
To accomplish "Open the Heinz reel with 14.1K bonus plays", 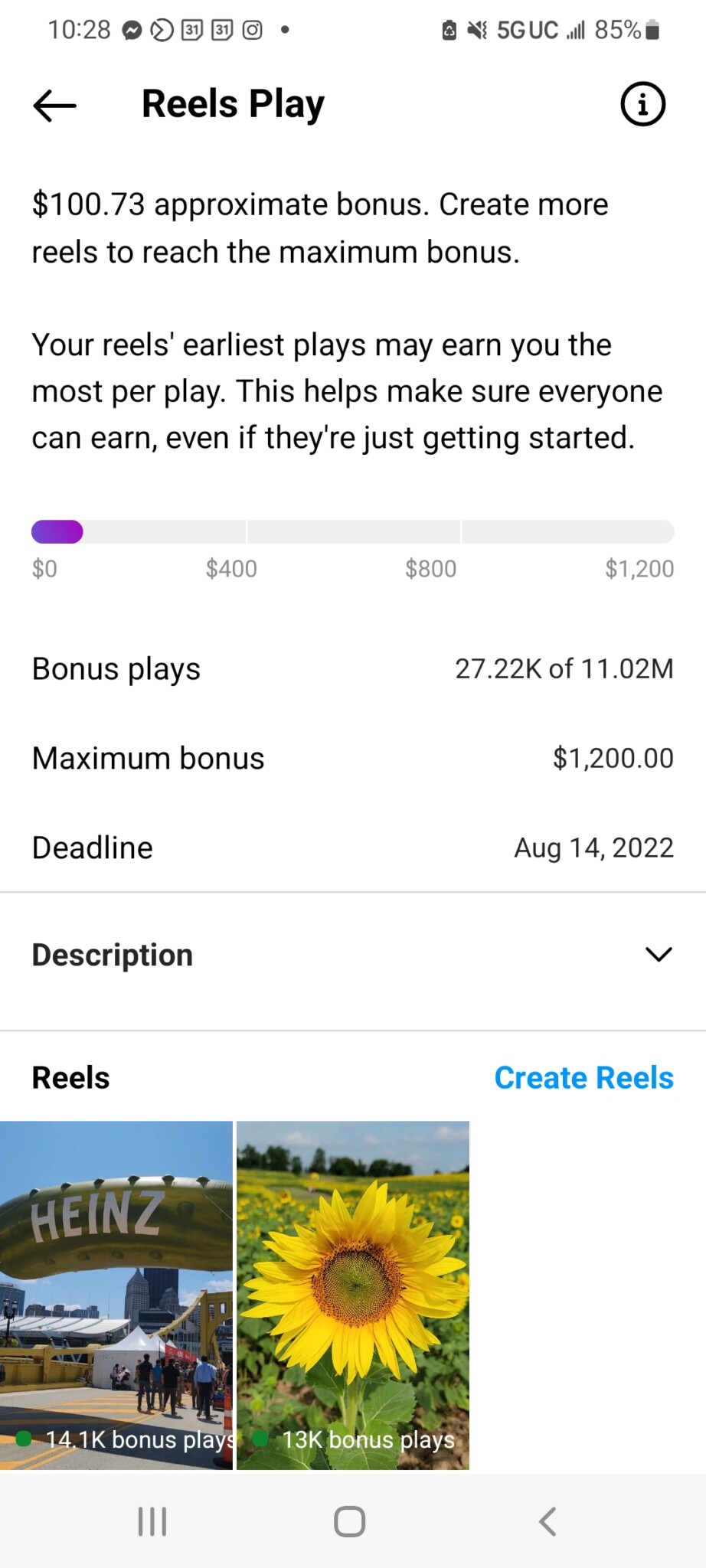I will [x=116, y=1295].
